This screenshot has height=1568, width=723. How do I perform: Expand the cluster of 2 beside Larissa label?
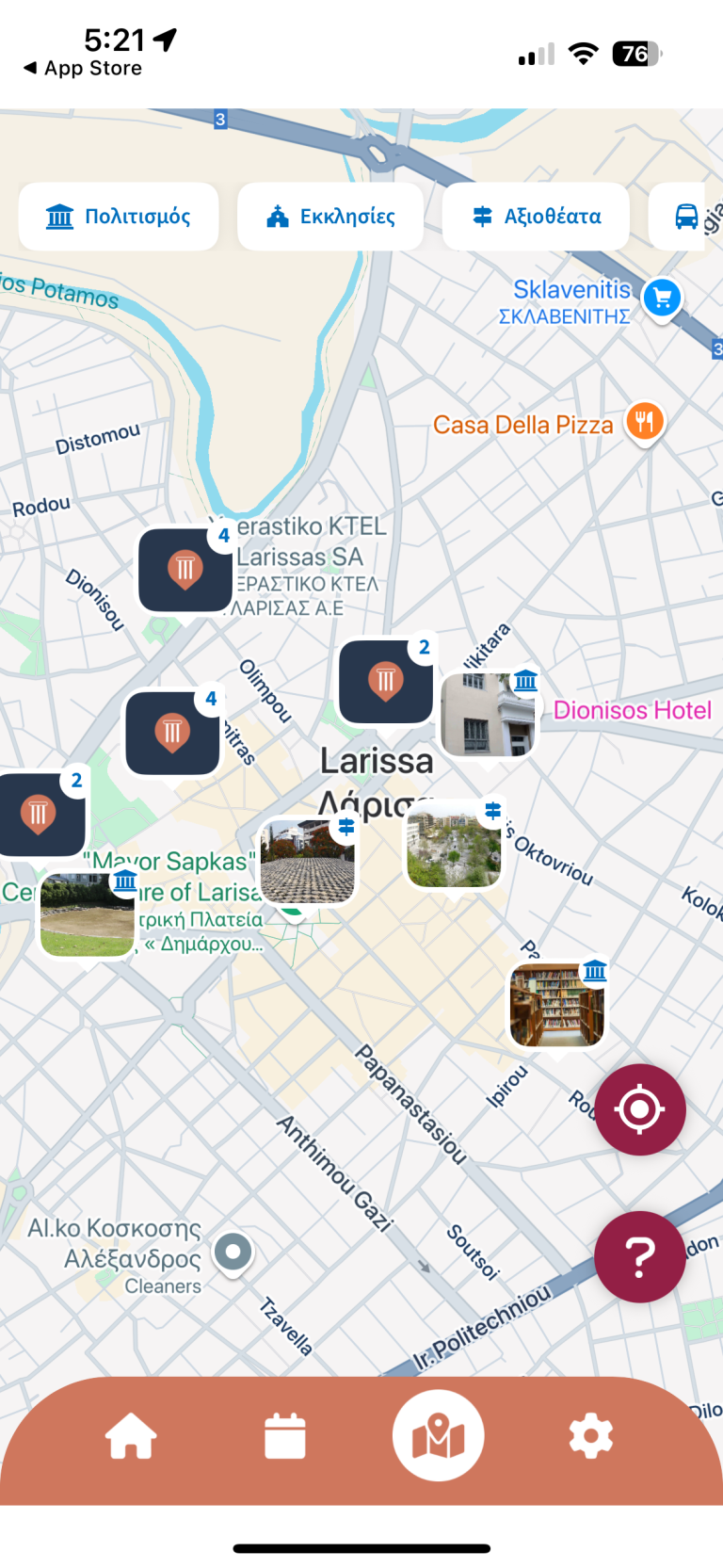pyautogui.click(x=386, y=682)
